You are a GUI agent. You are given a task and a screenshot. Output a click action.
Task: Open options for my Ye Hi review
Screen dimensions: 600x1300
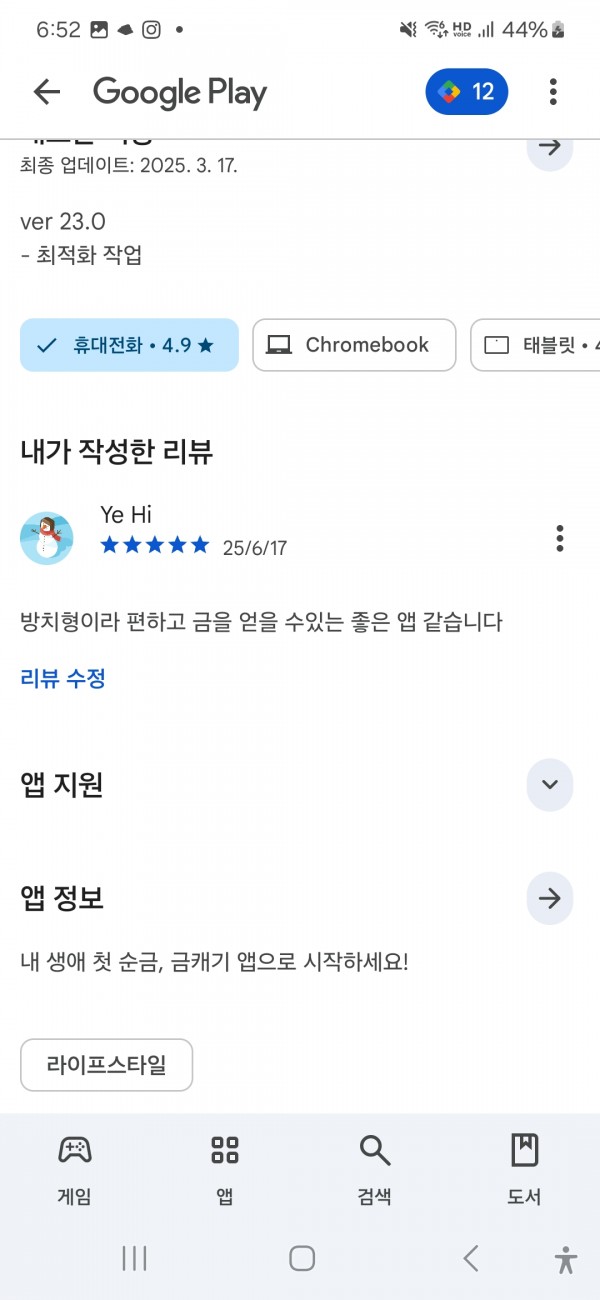tap(559, 538)
